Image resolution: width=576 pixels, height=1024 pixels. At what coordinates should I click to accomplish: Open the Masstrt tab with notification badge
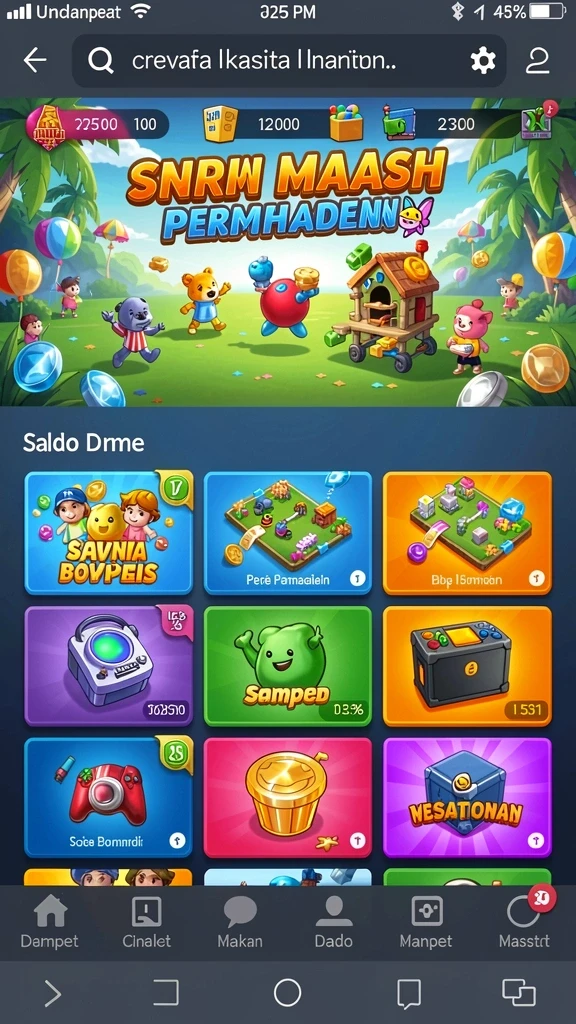click(524, 921)
